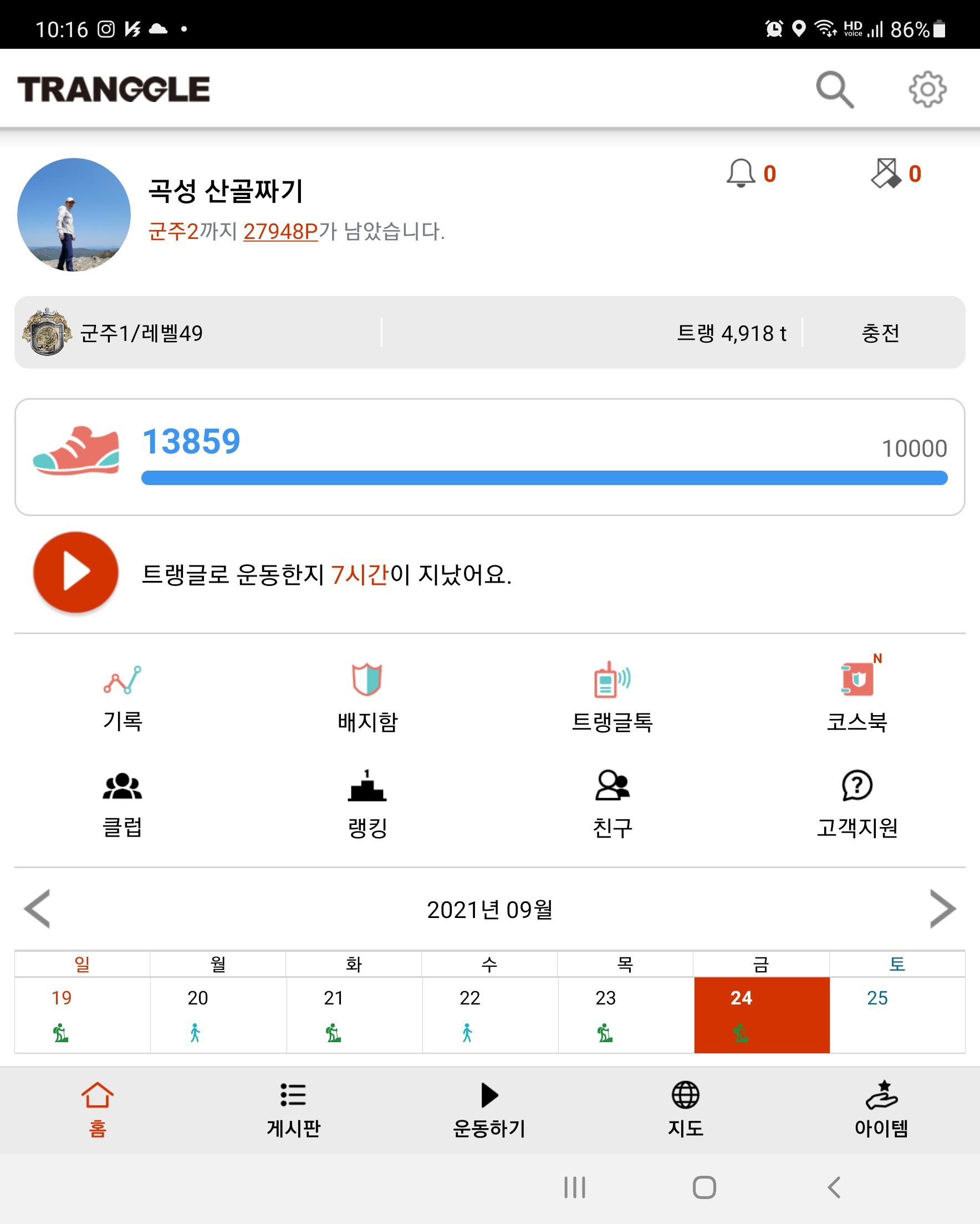Switch to the 게시판 board tab
The image size is (980, 1224).
tap(294, 1110)
